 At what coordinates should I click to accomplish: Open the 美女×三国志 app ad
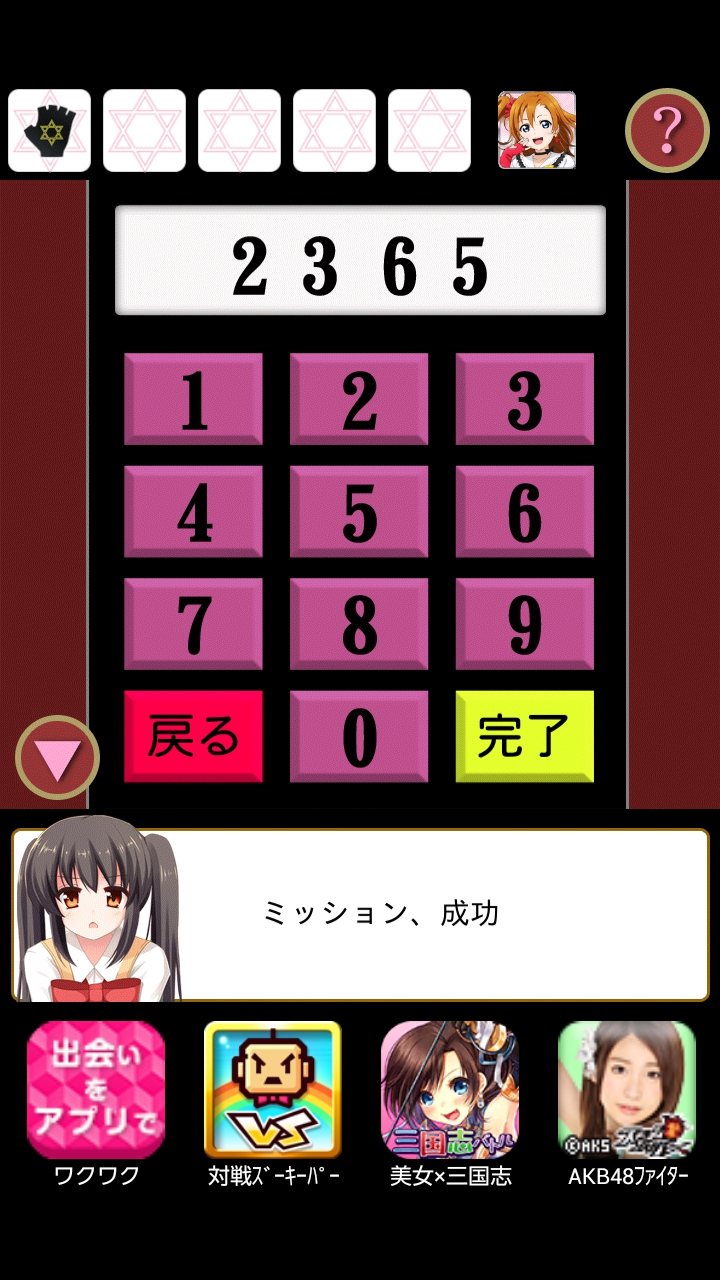pos(450,1090)
